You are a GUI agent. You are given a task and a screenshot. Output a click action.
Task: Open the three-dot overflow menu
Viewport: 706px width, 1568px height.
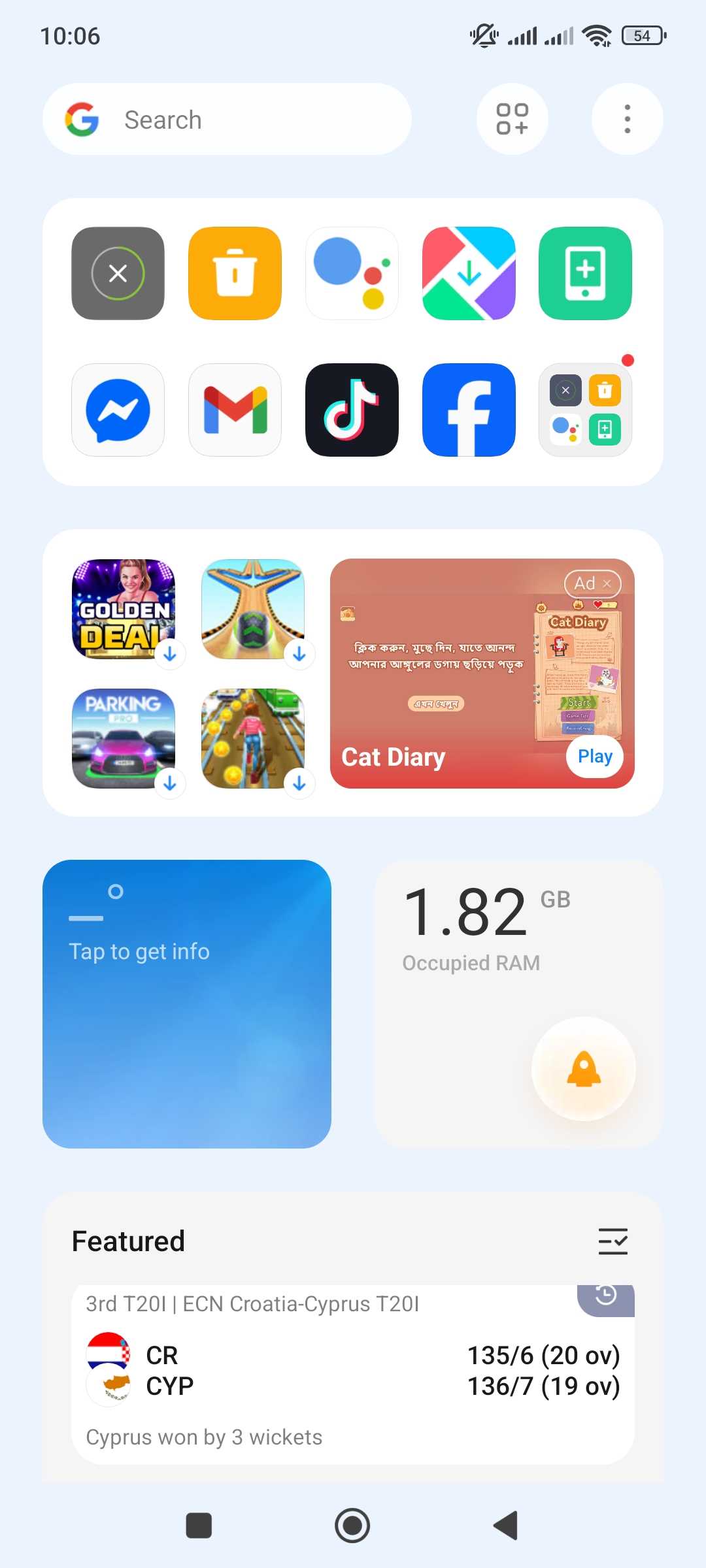tap(627, 119)
